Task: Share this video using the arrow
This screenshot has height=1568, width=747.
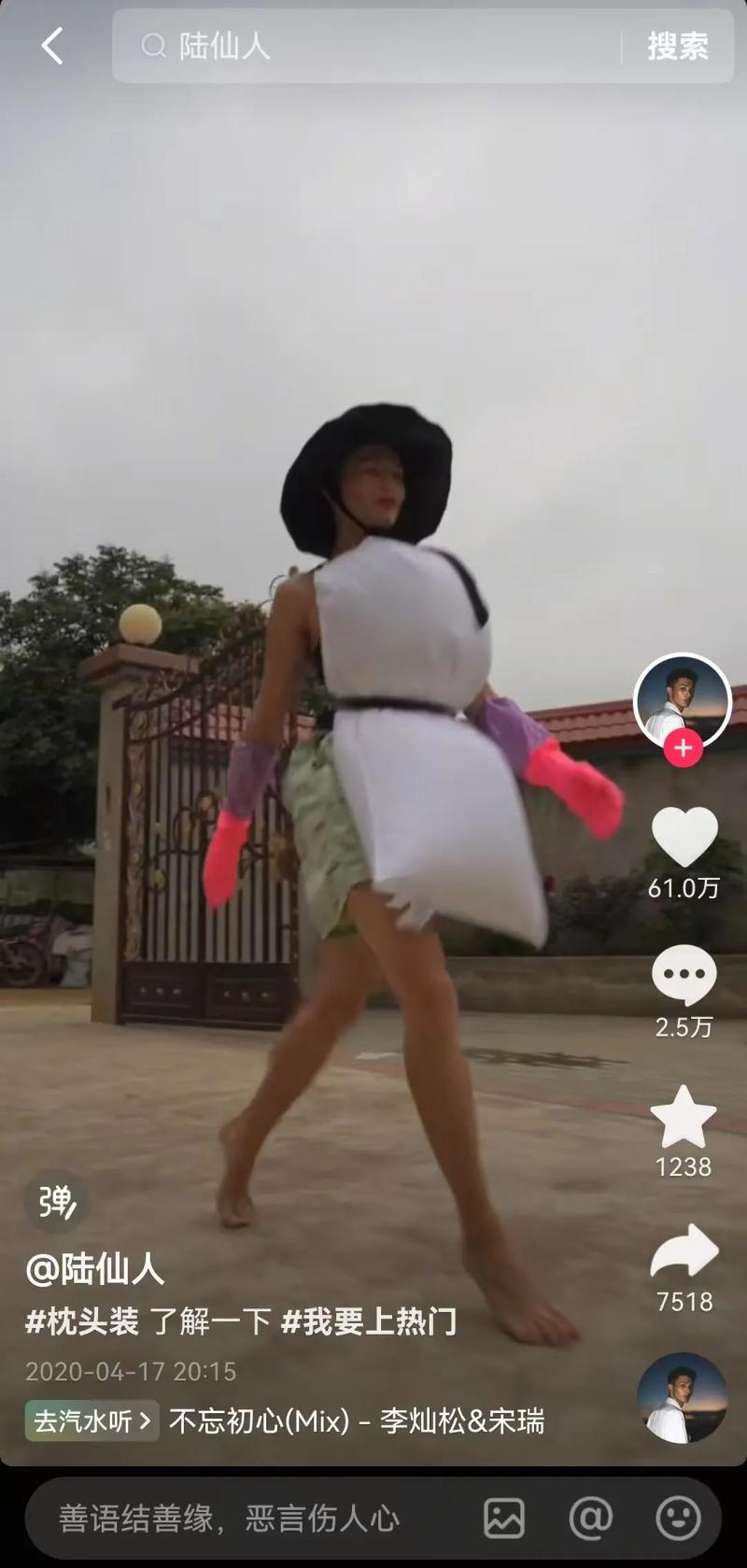Action: pos(684,1251)
